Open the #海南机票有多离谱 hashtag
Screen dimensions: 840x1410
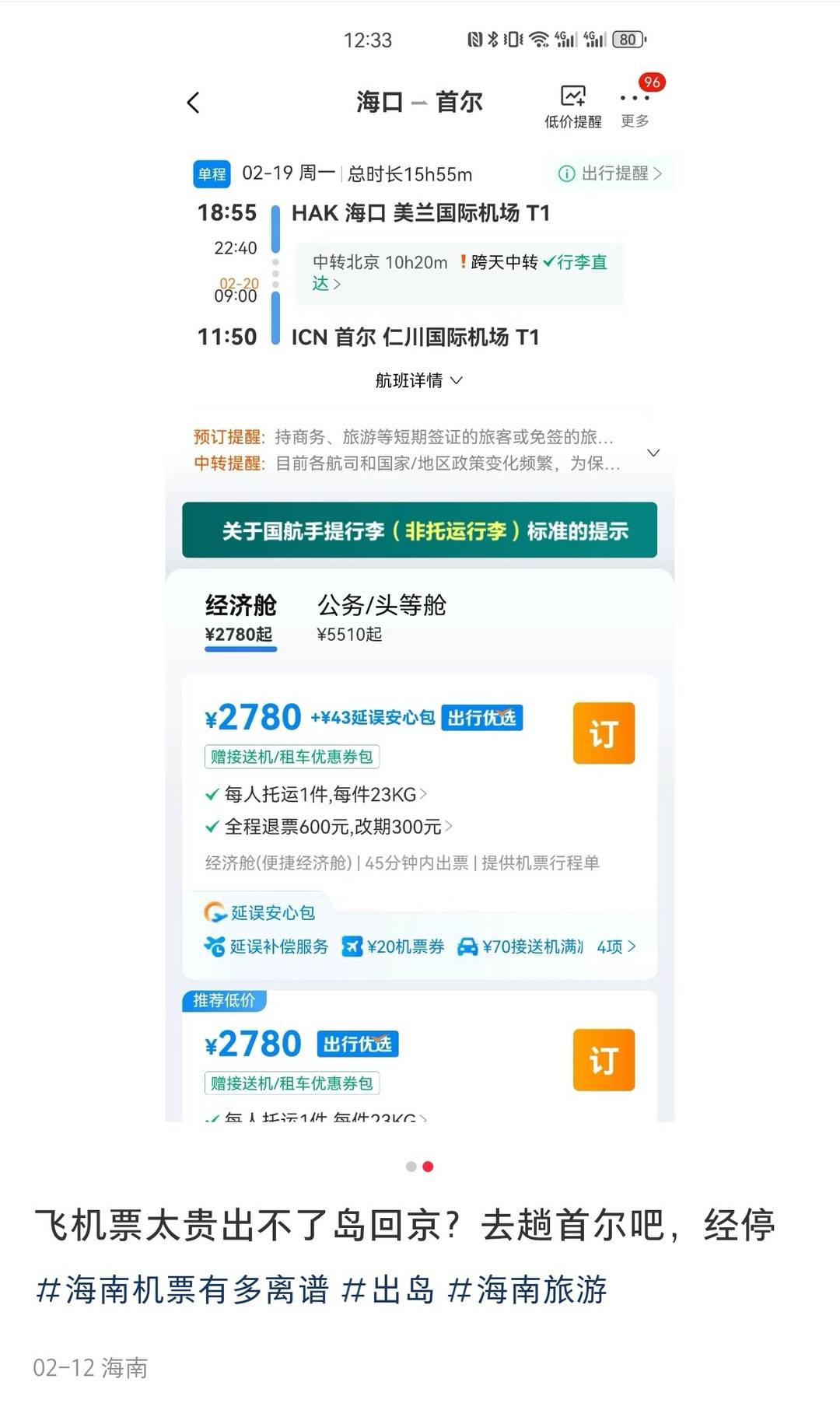click(x=182, y=1289)
